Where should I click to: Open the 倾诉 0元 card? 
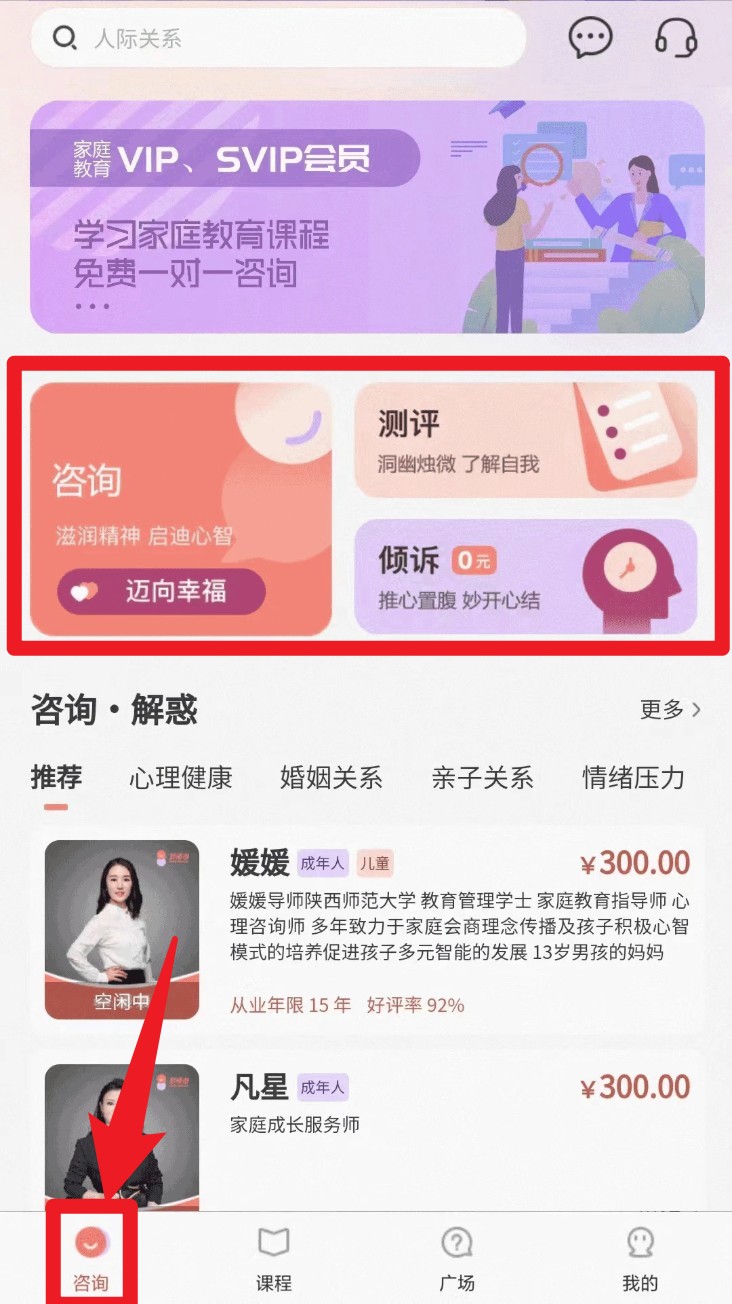pyautogui.click(x=526, y=576)
